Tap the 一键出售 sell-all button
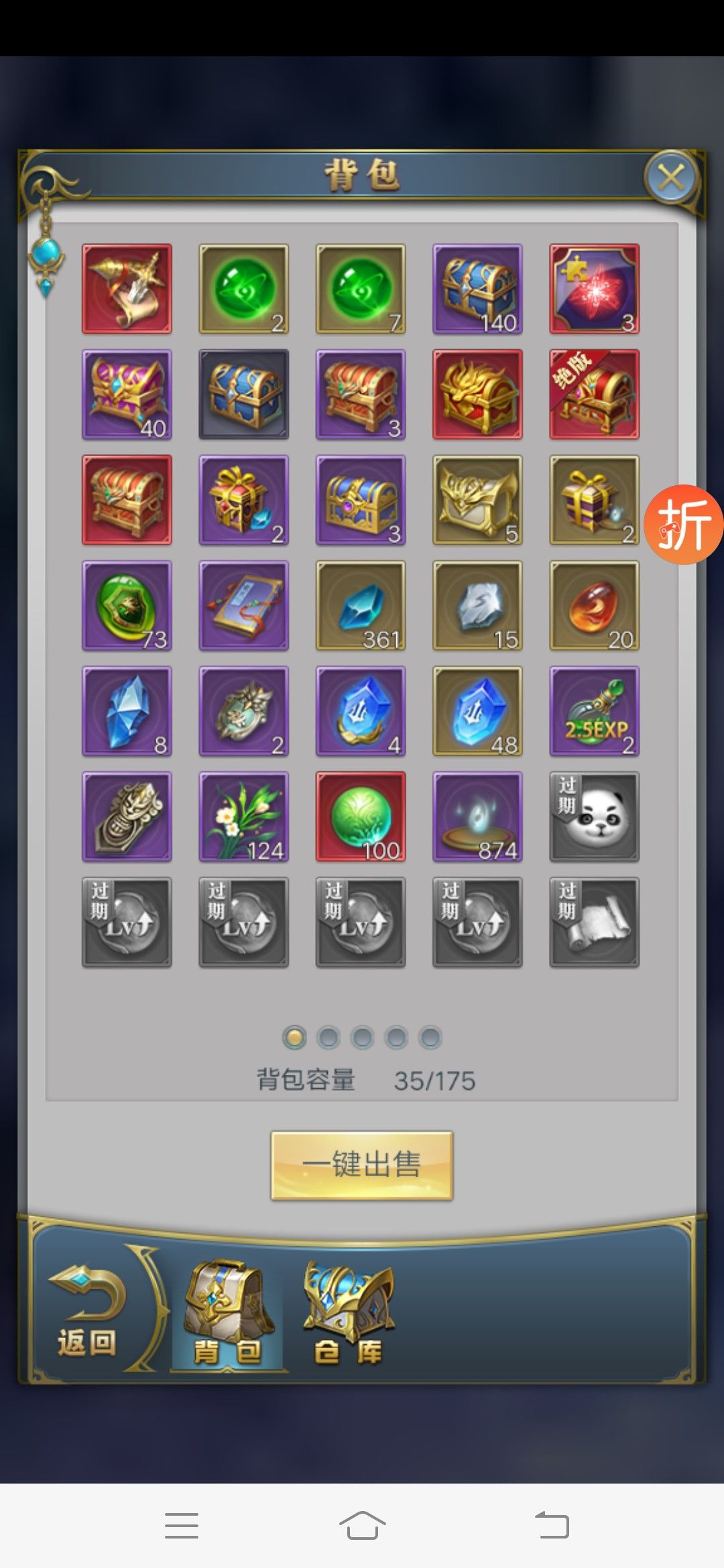The width and height of the screenshot is (724, 1568). click(362, 1165)
